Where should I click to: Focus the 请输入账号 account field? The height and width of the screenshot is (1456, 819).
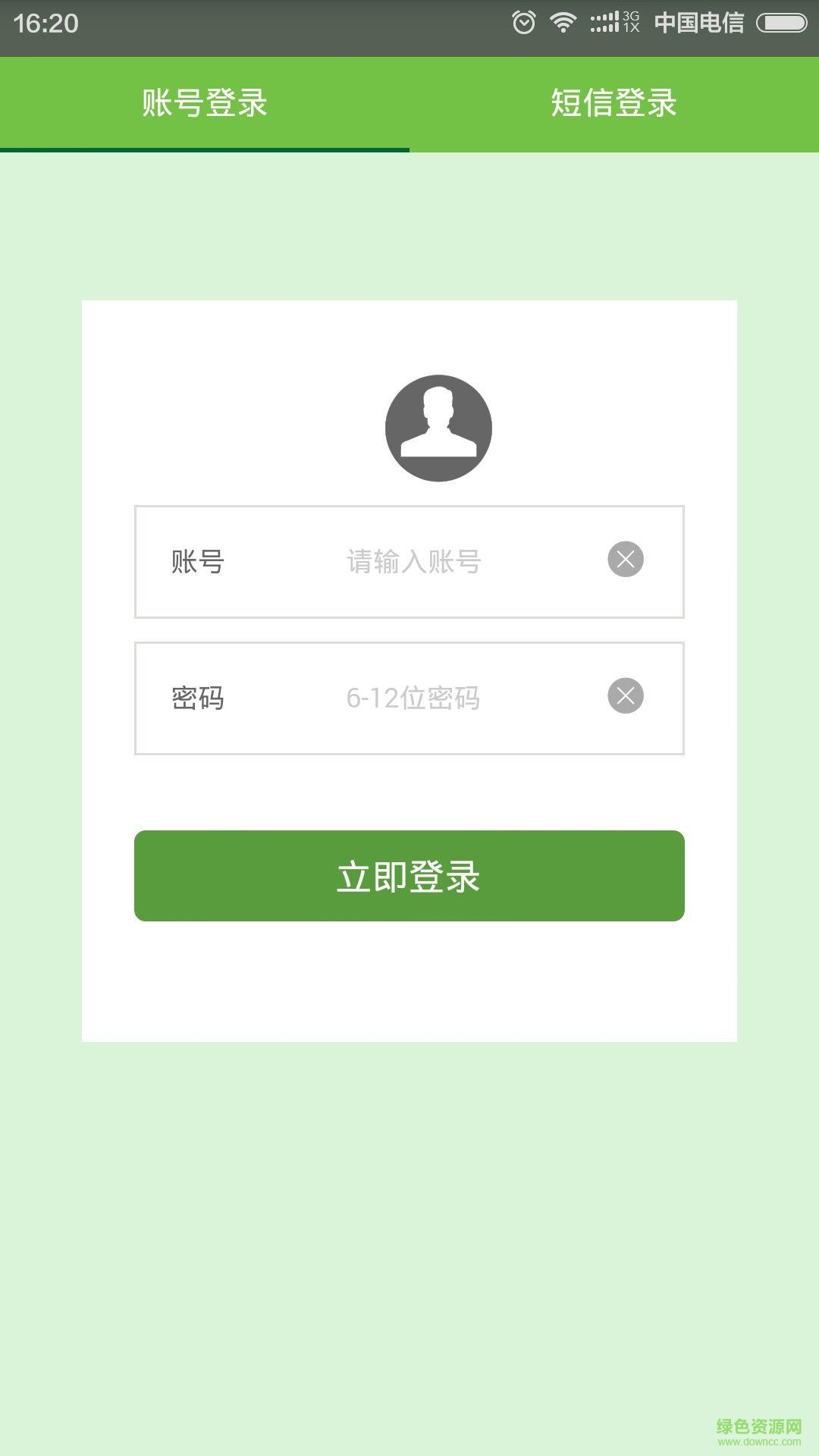tap(413, 562)
